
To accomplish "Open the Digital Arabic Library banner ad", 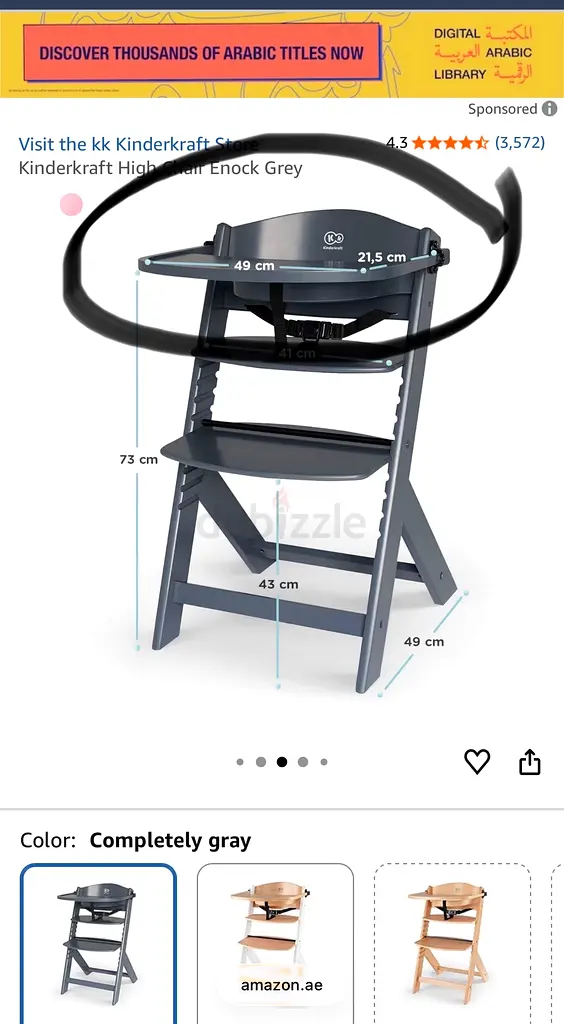I will 282,55.
